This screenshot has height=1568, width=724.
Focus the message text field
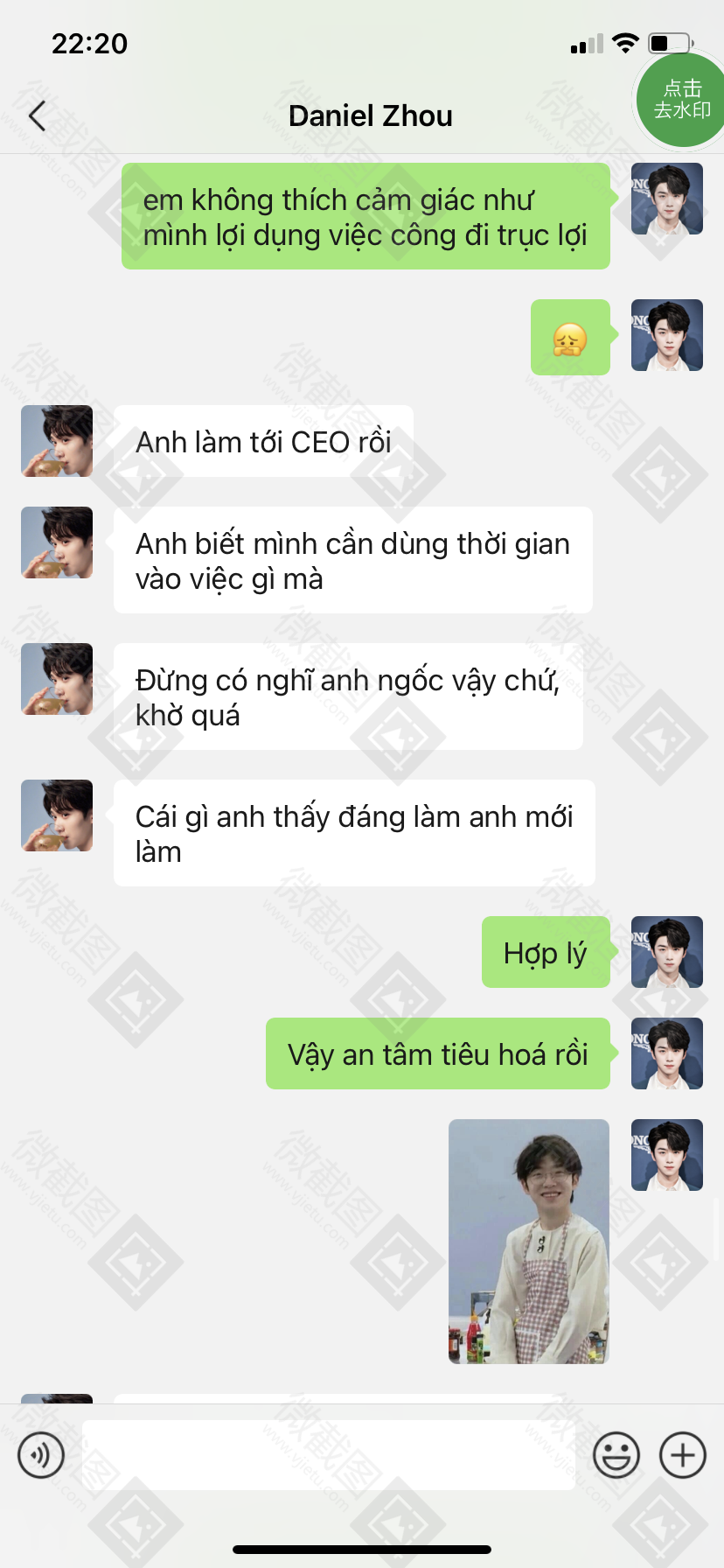pos(329,1455)
